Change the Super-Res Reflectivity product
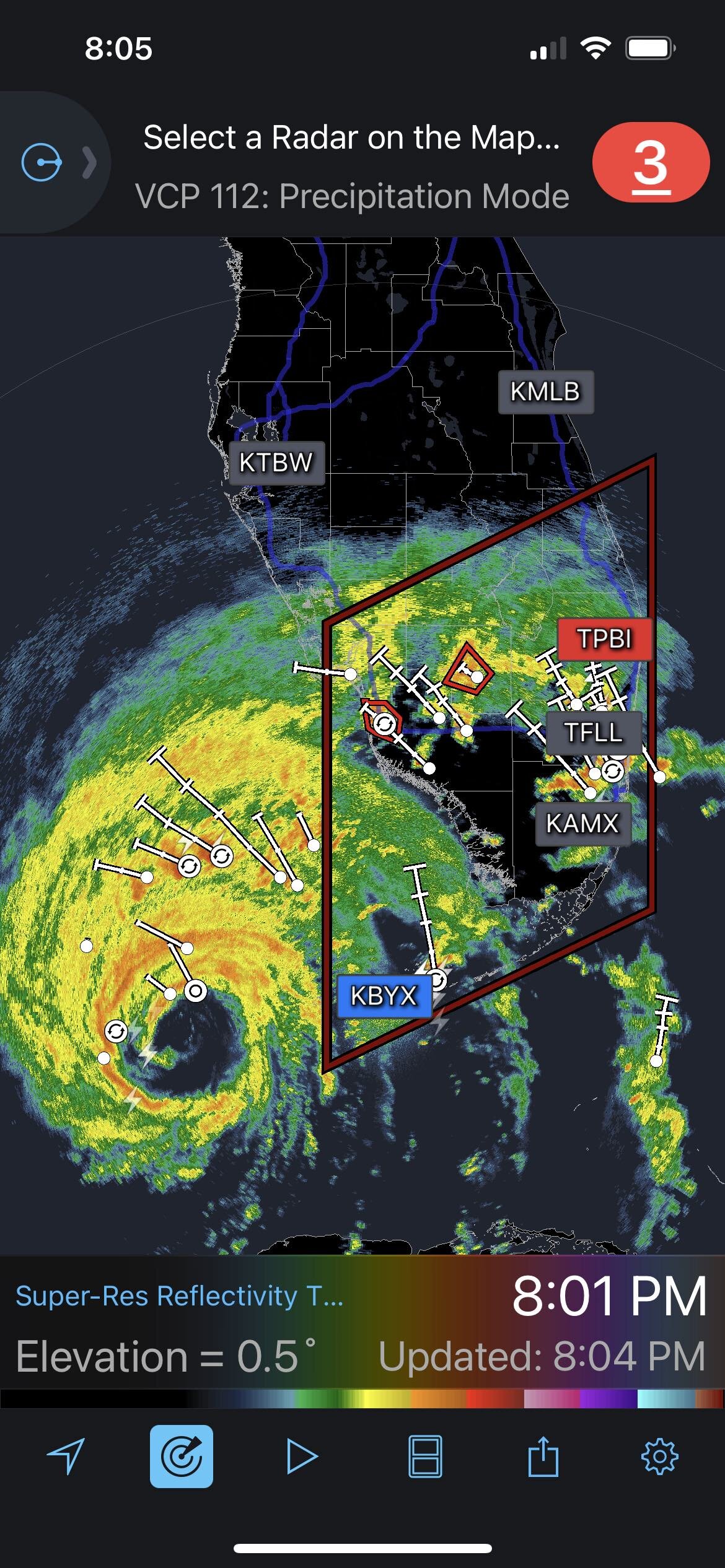 pyautogui.click(x=180, y=1295)
